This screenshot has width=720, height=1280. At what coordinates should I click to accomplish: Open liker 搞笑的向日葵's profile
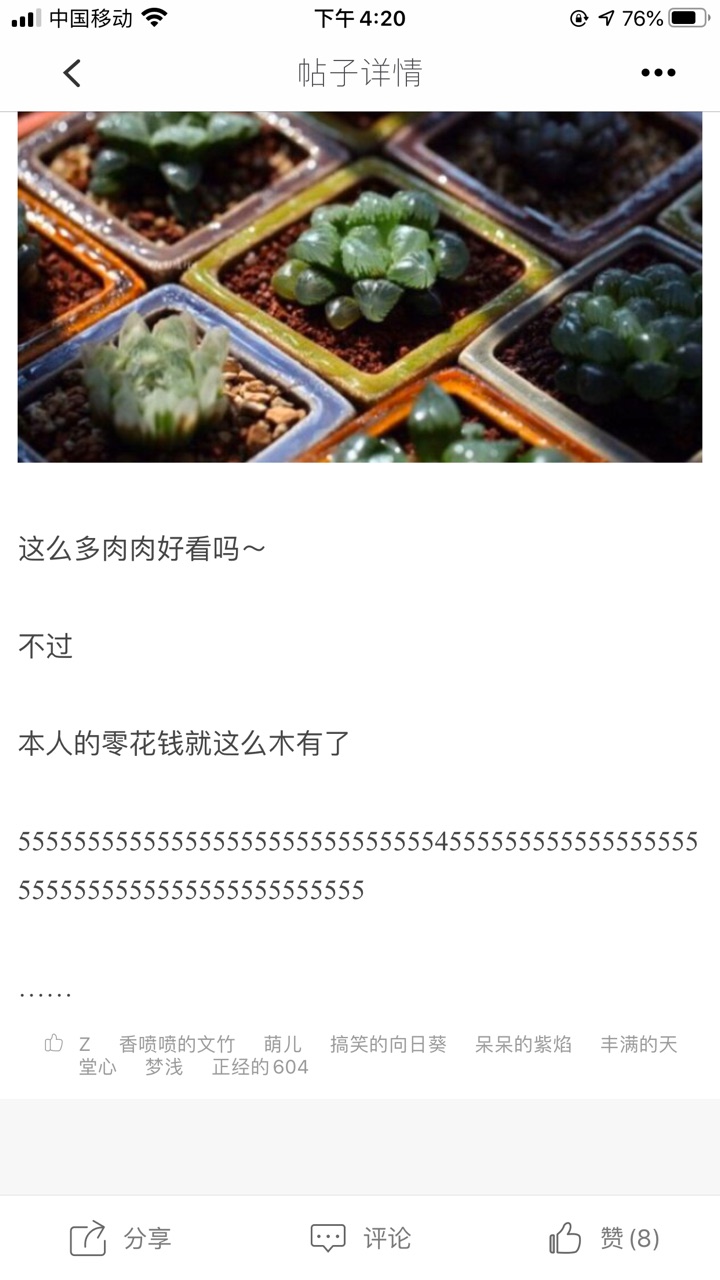[388, 1044]
